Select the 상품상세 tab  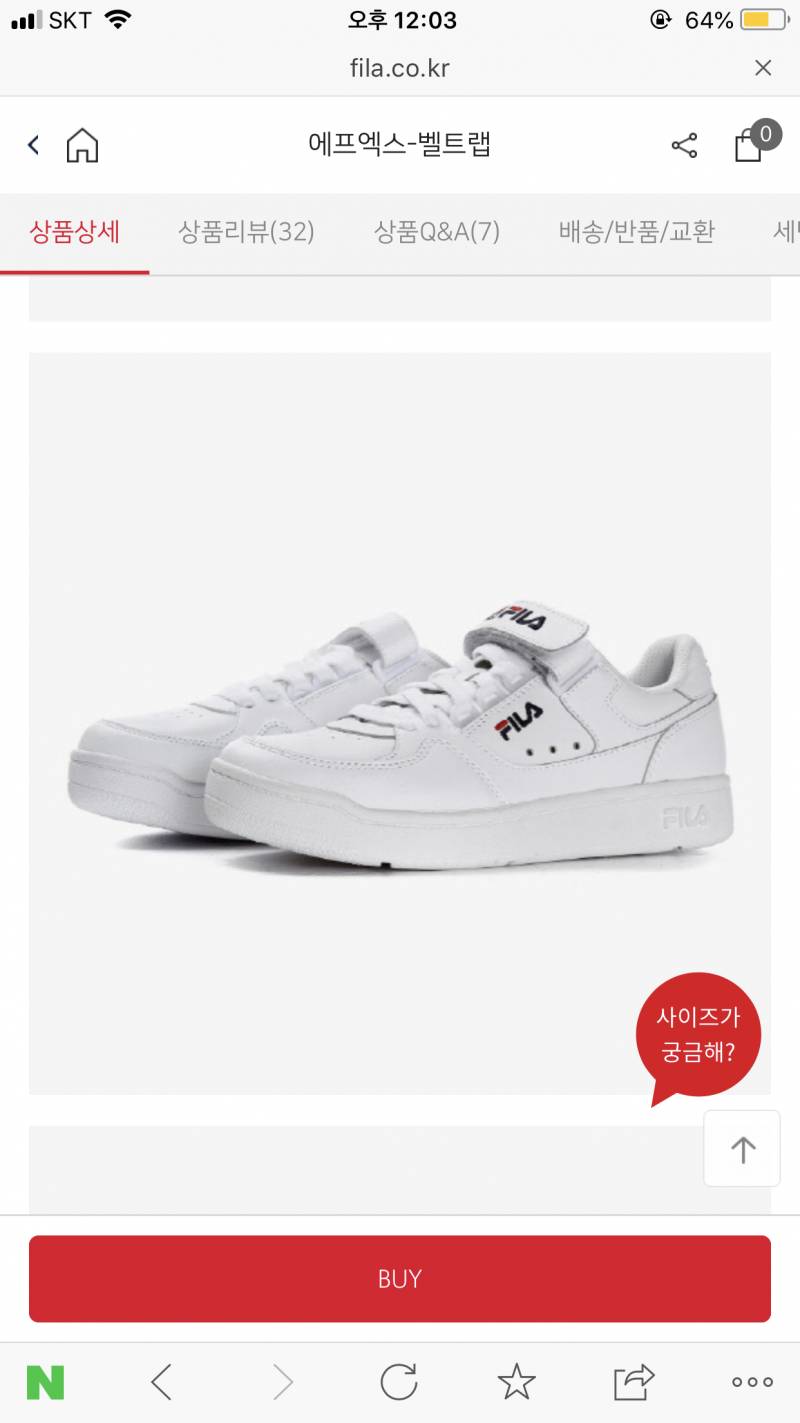(75, 232)
